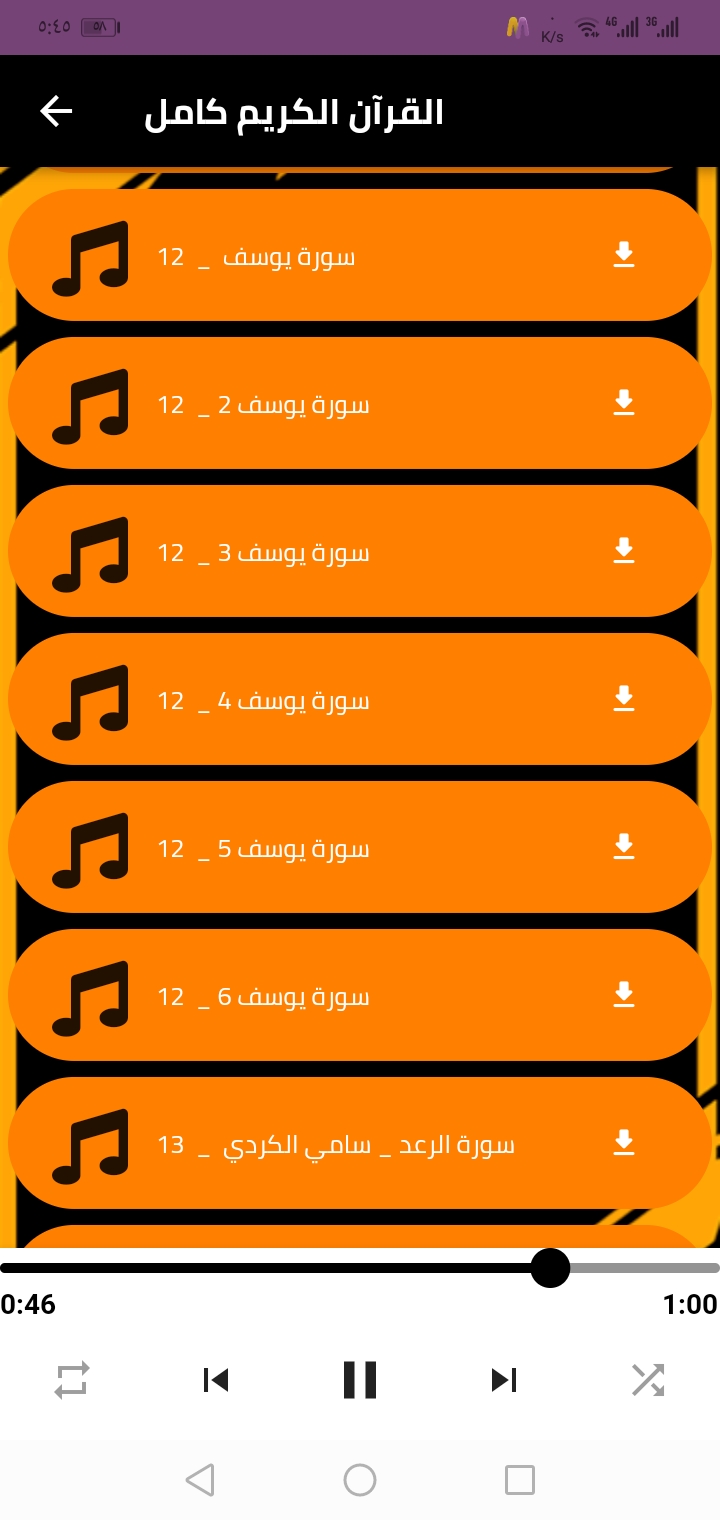
Task: Tap the system home button
Action: pos(360,1479)
